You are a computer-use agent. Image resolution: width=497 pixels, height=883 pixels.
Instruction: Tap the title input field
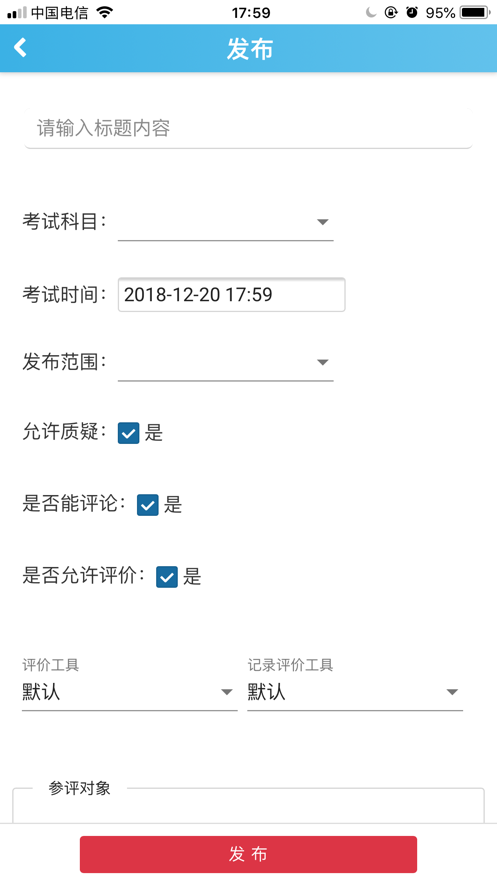248,128
